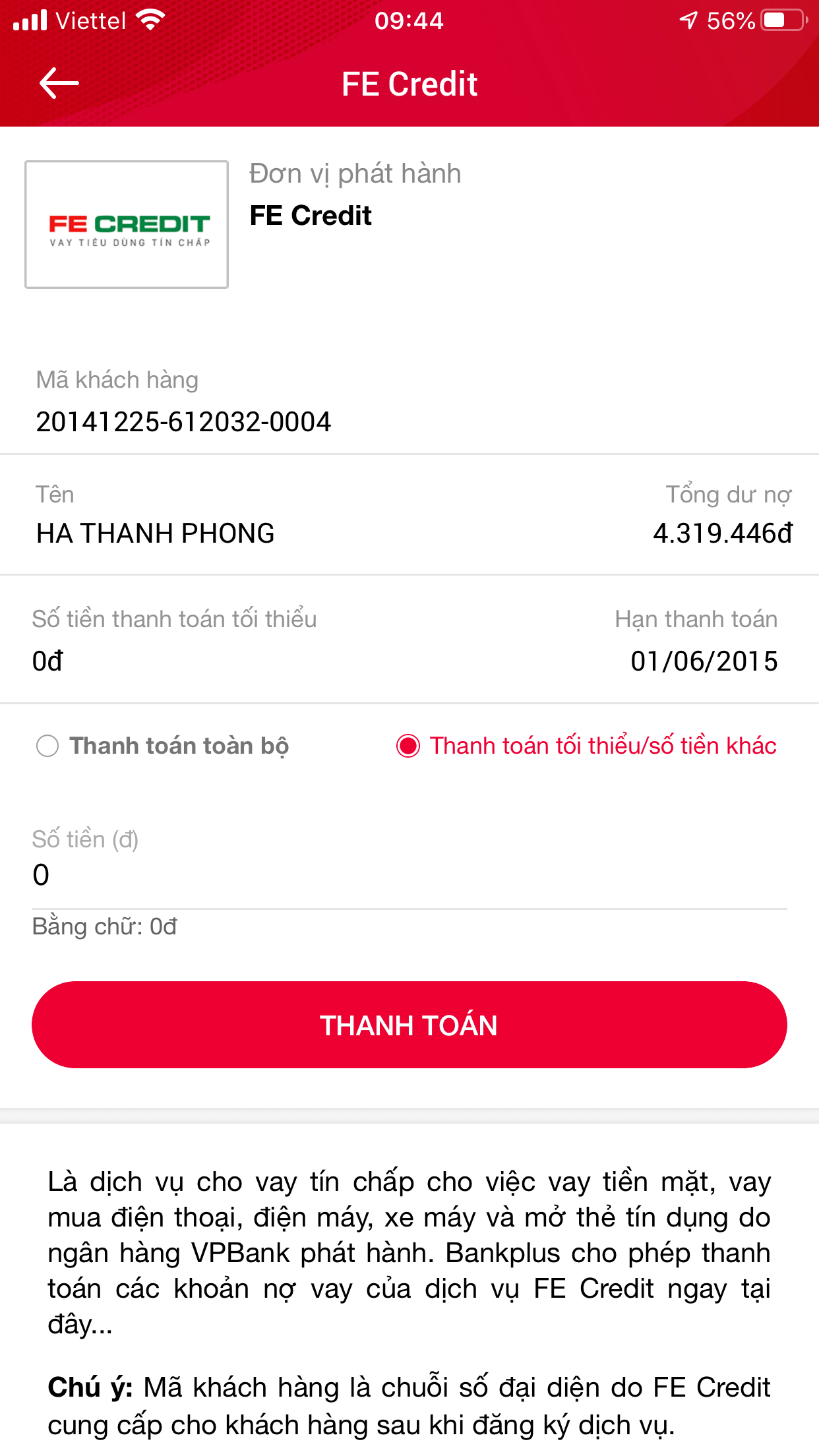Viewport: 819px width, 1456px height.
Task: Select Thanh toán toàn bộ option
Action: 163,746
